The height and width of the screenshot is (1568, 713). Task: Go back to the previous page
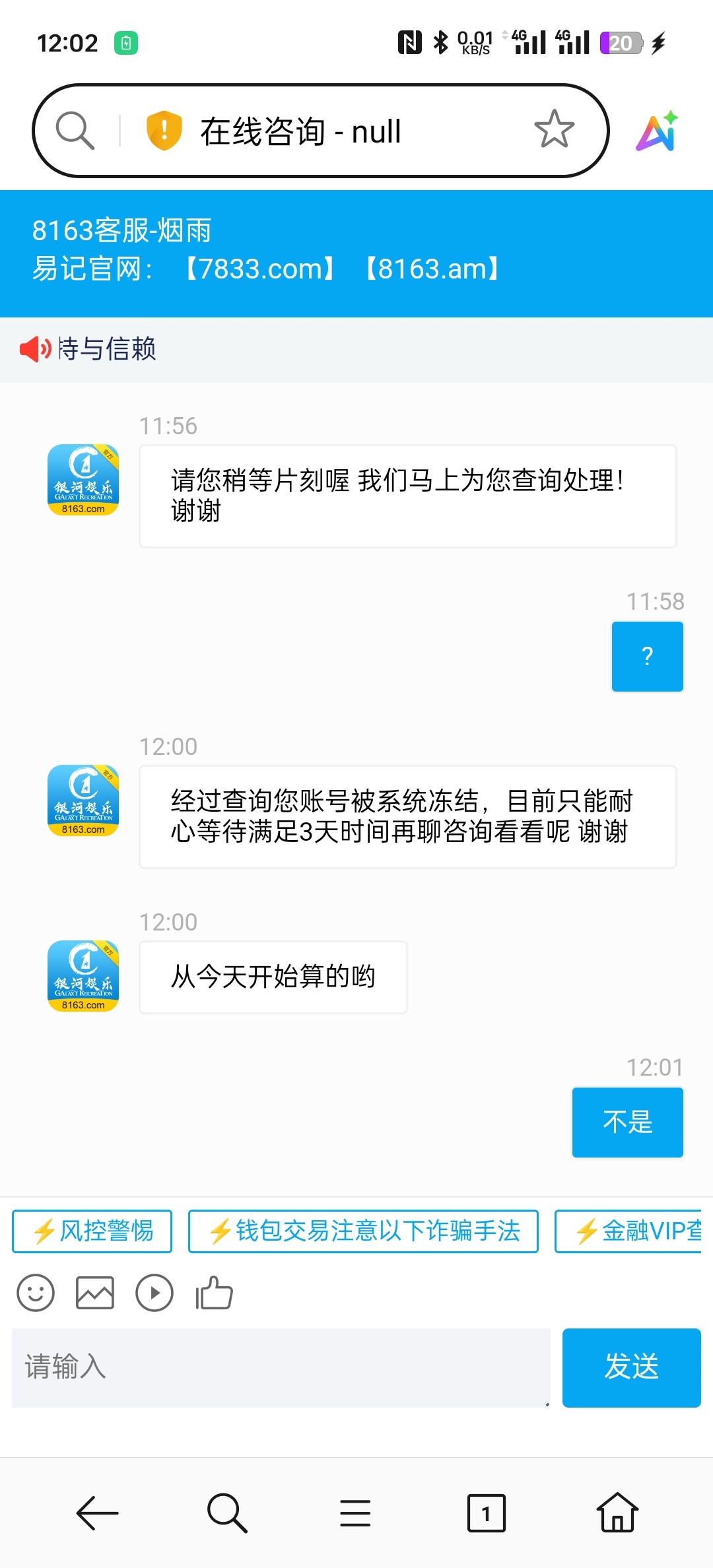click(x=97, y=1513)
